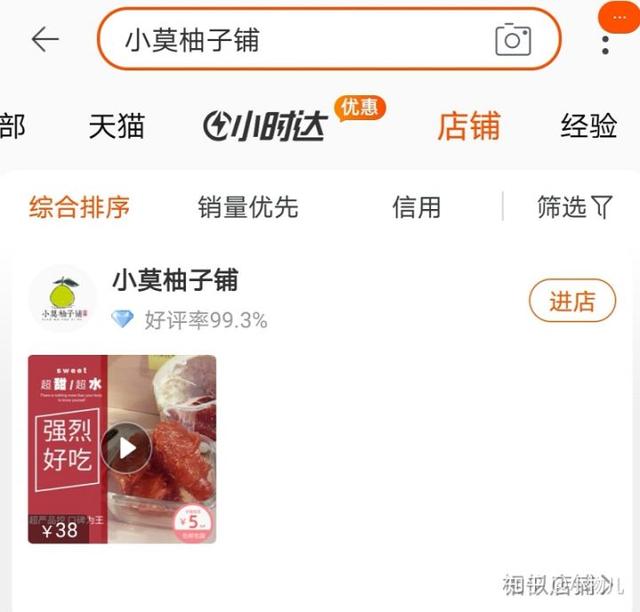
Task: Open camera image search
Action: pos(513,40)
